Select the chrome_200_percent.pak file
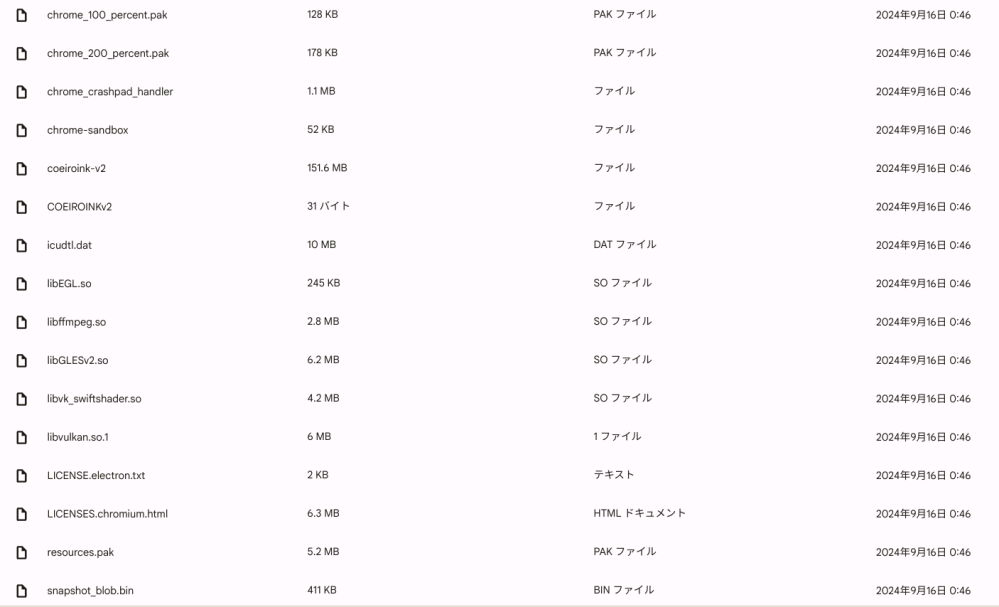The image size is (999, 607). click(107, 53)
